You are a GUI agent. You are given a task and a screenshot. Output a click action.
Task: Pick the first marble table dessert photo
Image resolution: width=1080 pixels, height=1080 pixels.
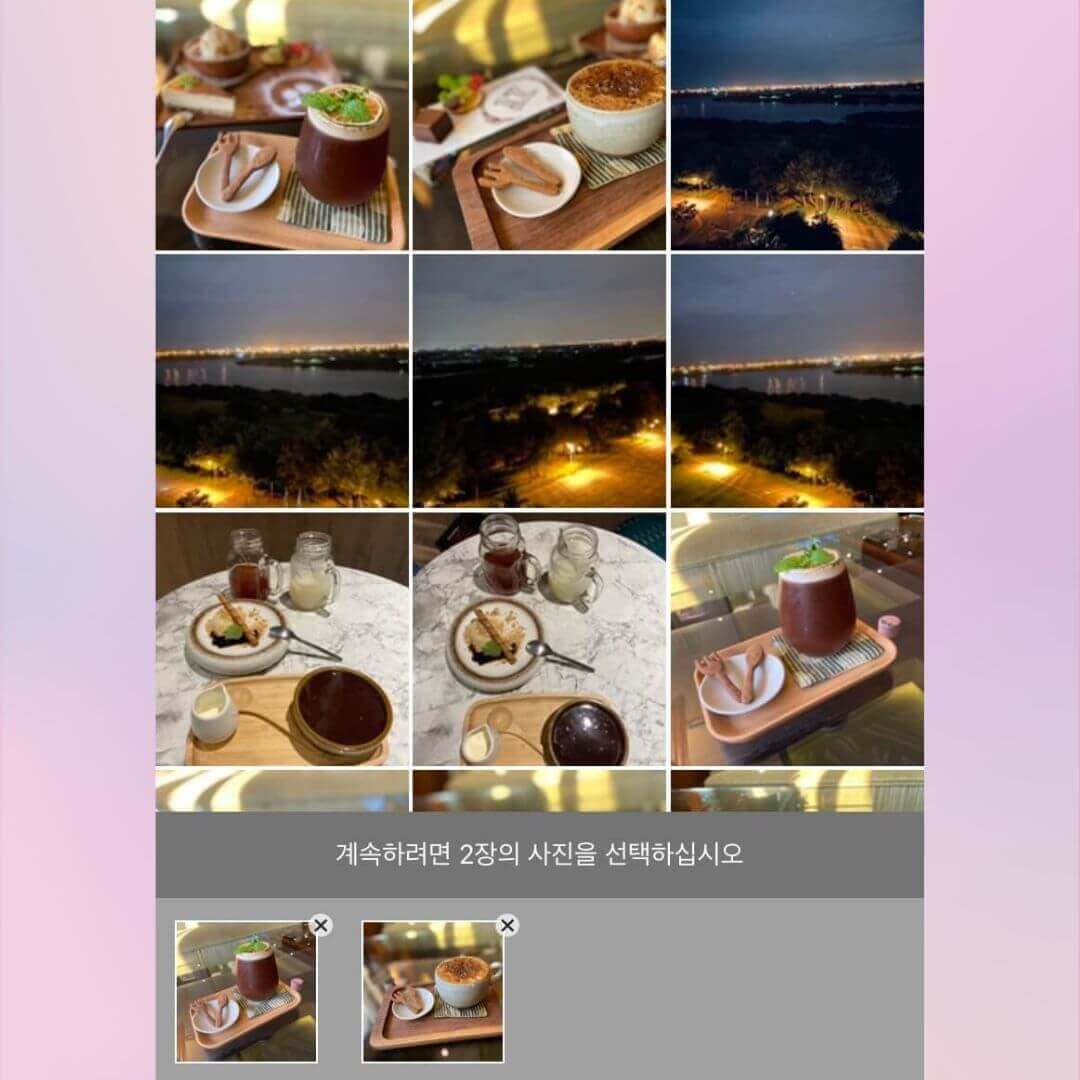tap(282, 639)
